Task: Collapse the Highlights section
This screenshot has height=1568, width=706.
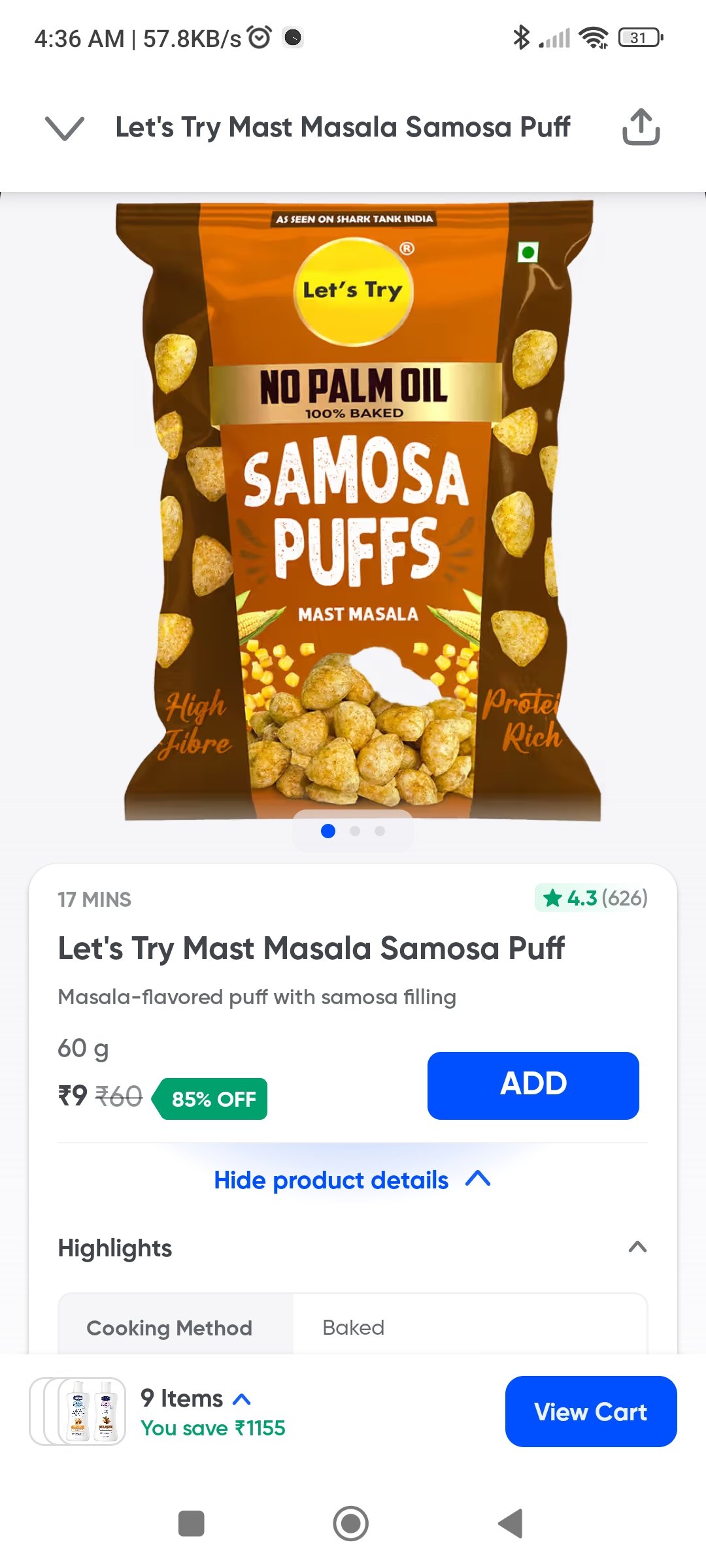Action: point(637,1247)
